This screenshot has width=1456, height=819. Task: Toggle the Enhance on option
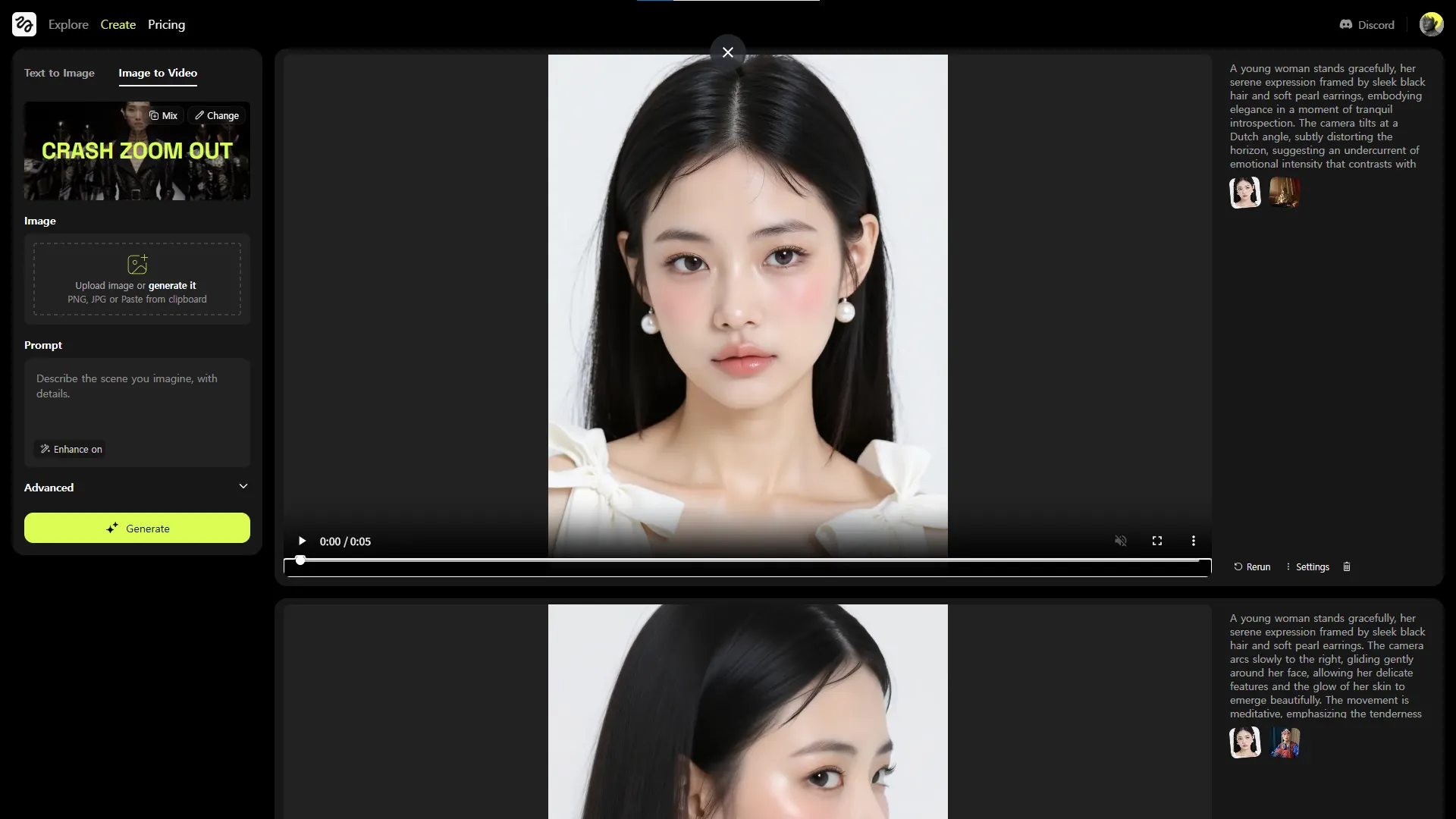click(71, 449)
